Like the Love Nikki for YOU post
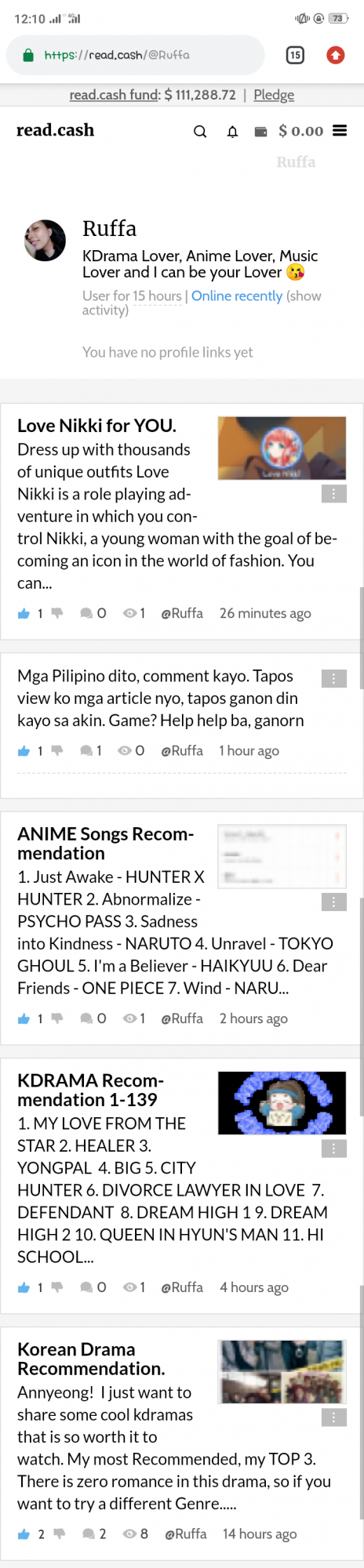Image resolution: width=364 pixels, height=1568 pixels. tap(24, 613)
